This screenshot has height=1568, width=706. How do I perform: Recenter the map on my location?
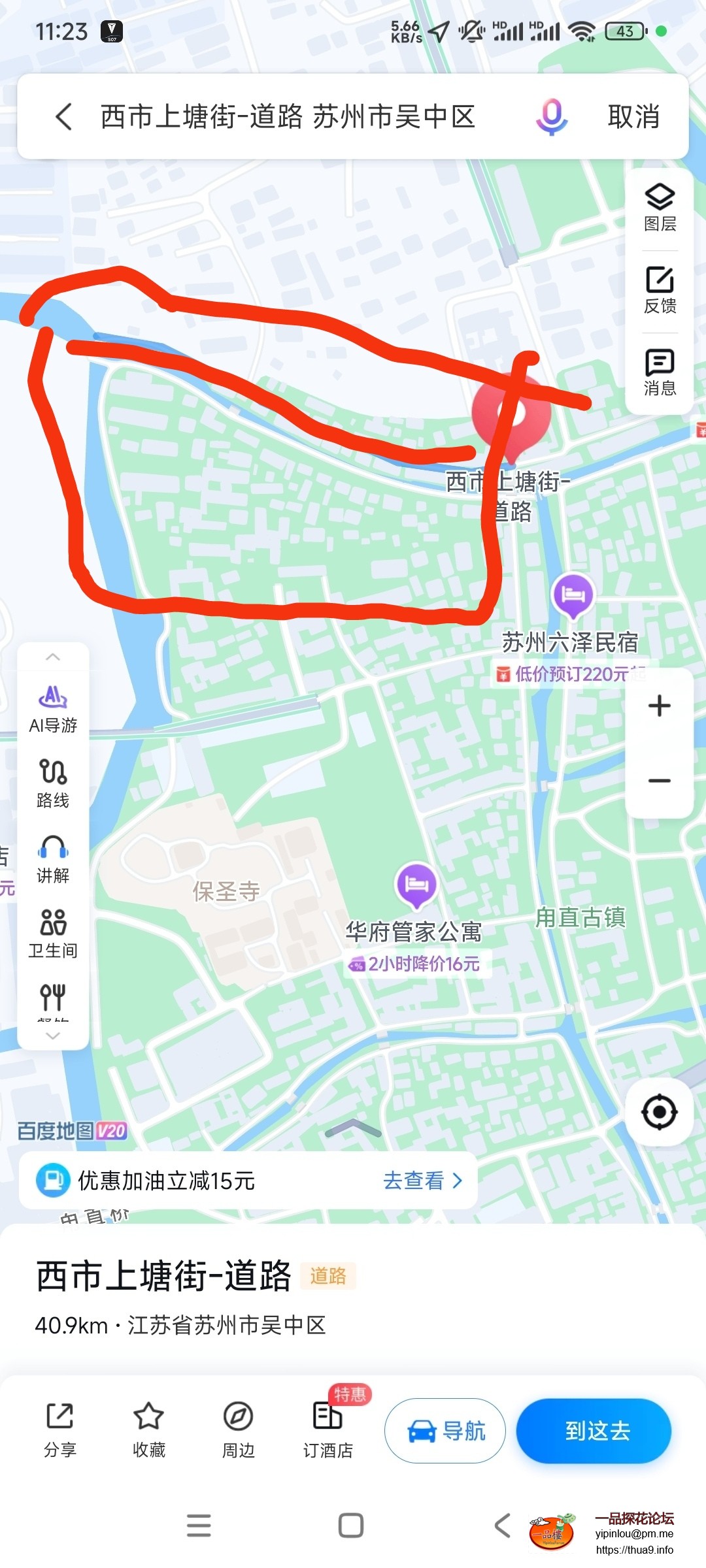[x=659, y=1111]
